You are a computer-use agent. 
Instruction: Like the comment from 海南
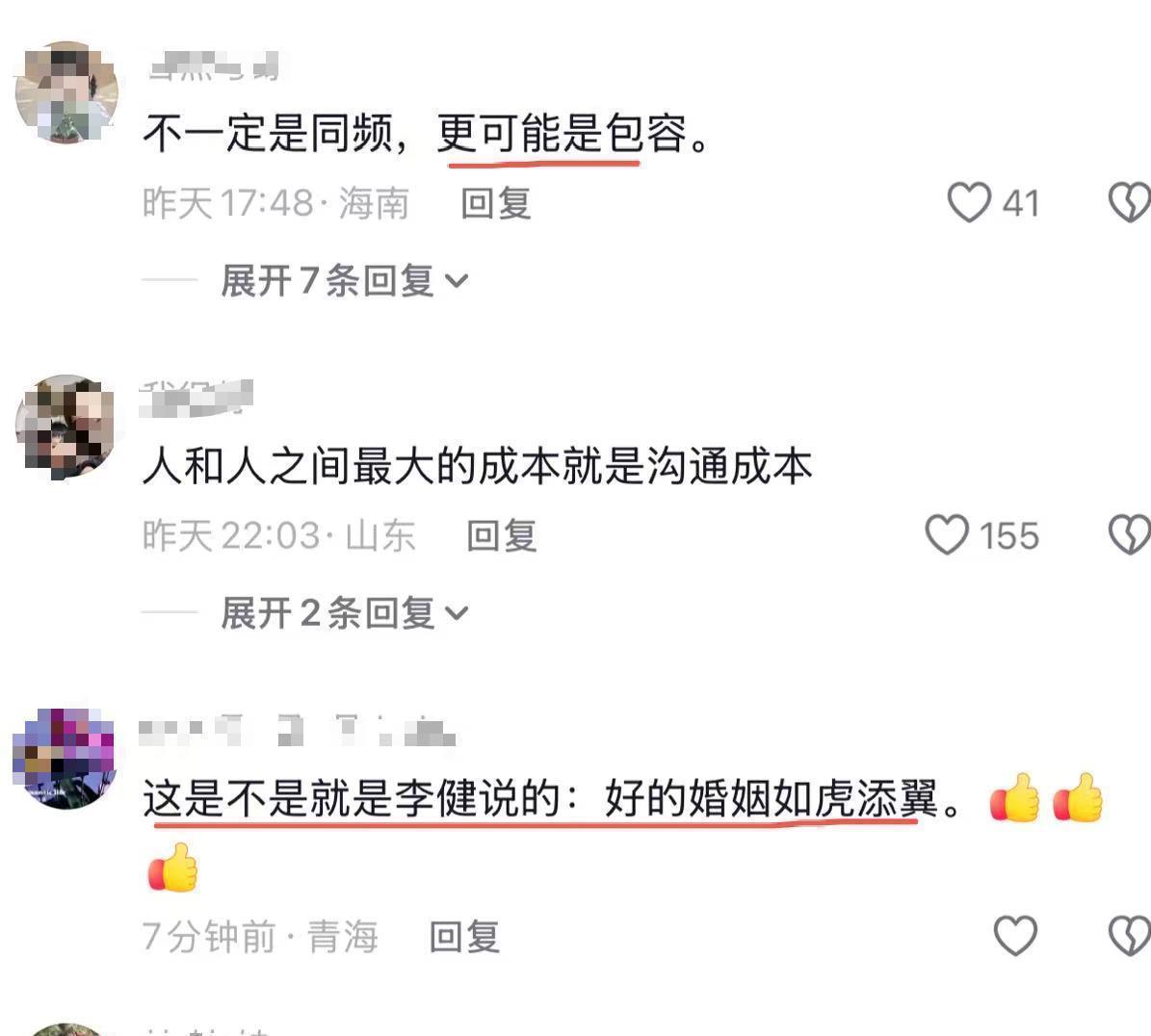click(969, 203)
